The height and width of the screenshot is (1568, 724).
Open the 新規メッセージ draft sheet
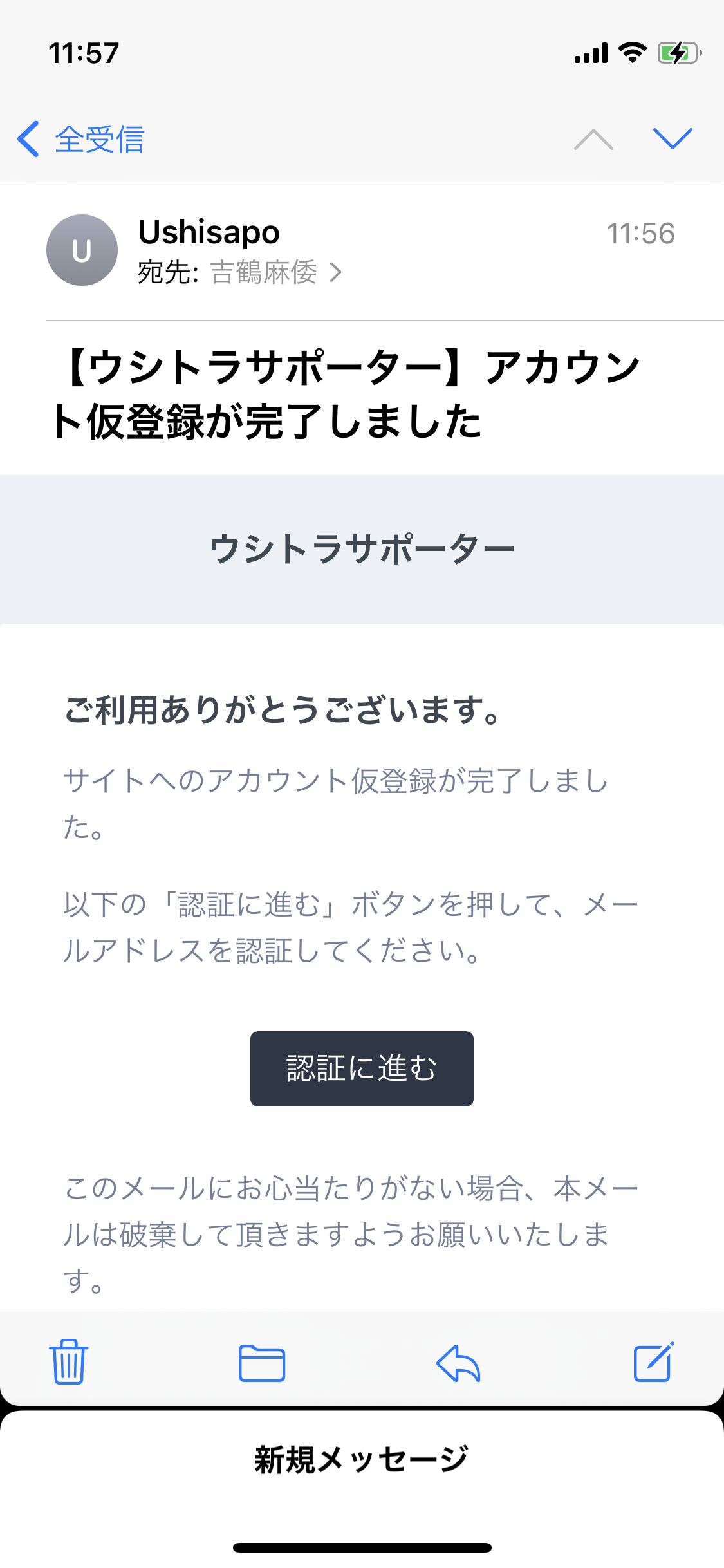(362, 1460)
